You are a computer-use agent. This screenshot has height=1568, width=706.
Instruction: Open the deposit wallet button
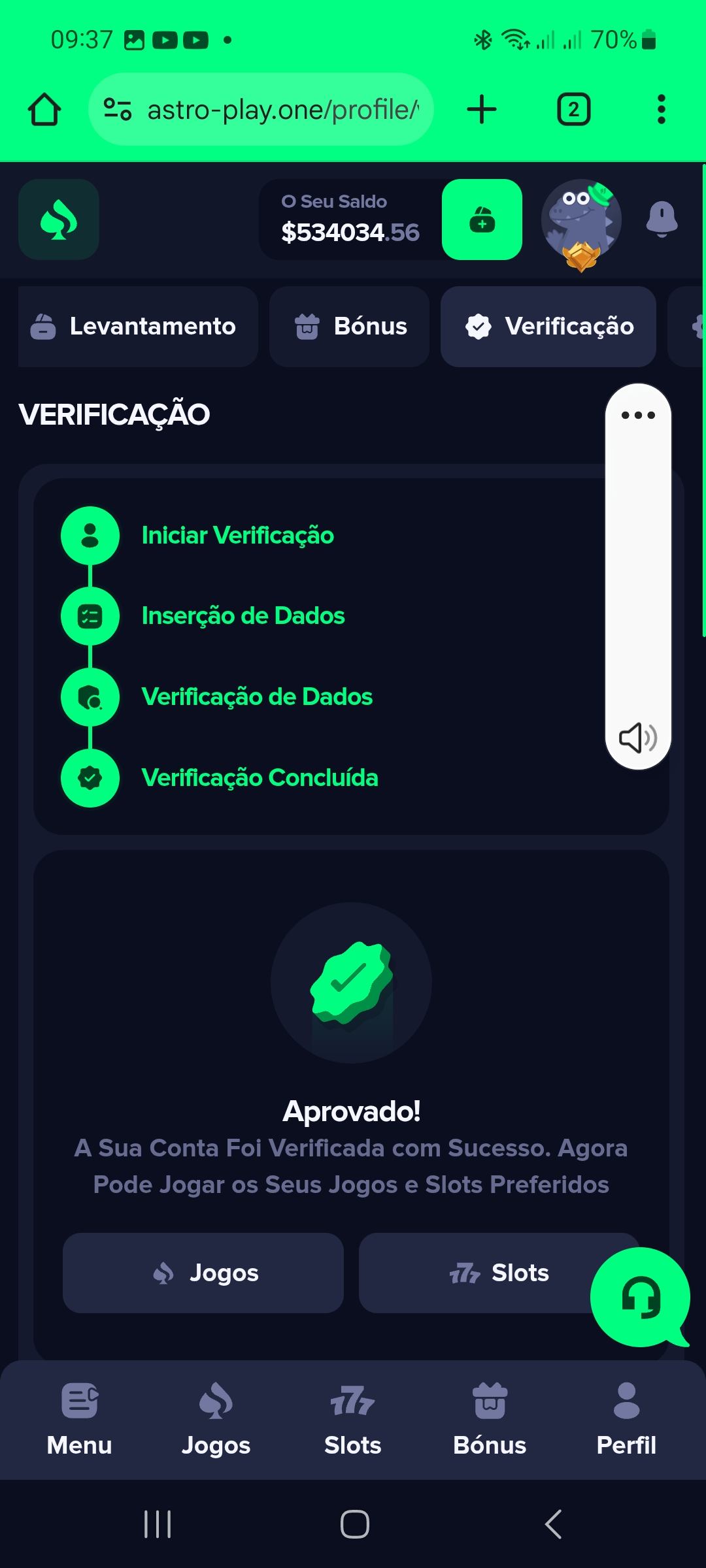[482, 220]
